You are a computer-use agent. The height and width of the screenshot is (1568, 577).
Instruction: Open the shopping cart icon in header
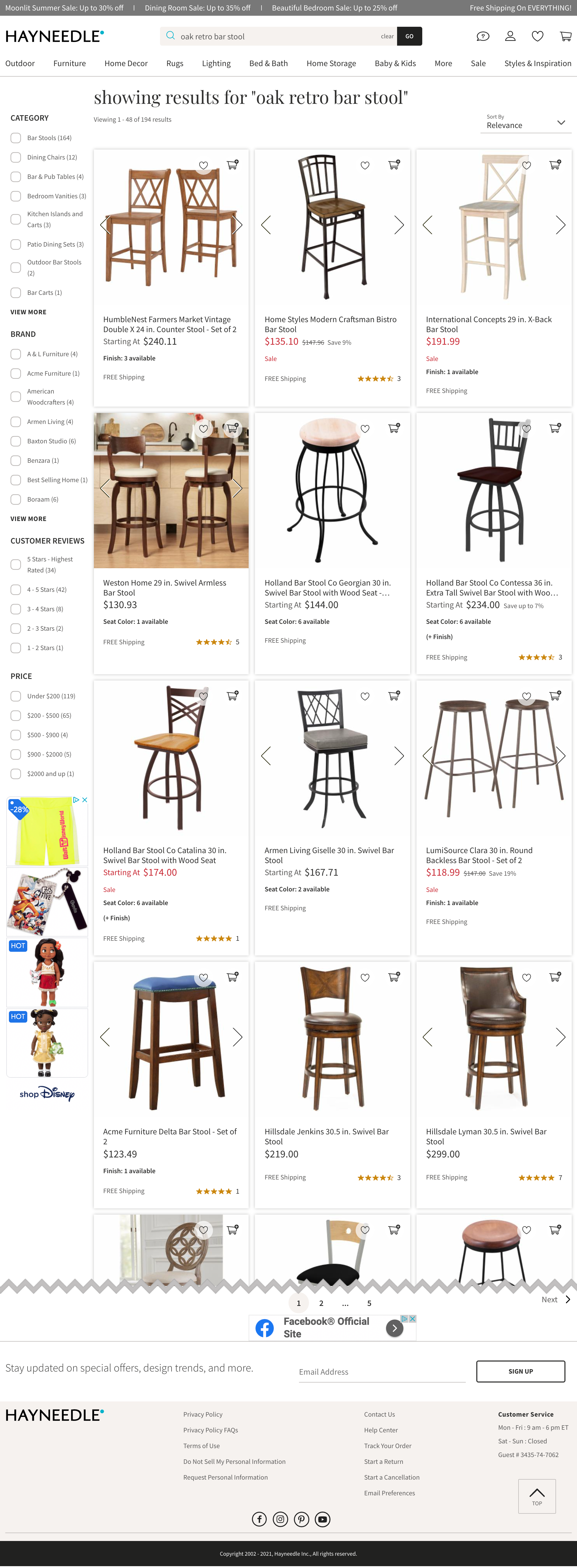click(565, 36)
